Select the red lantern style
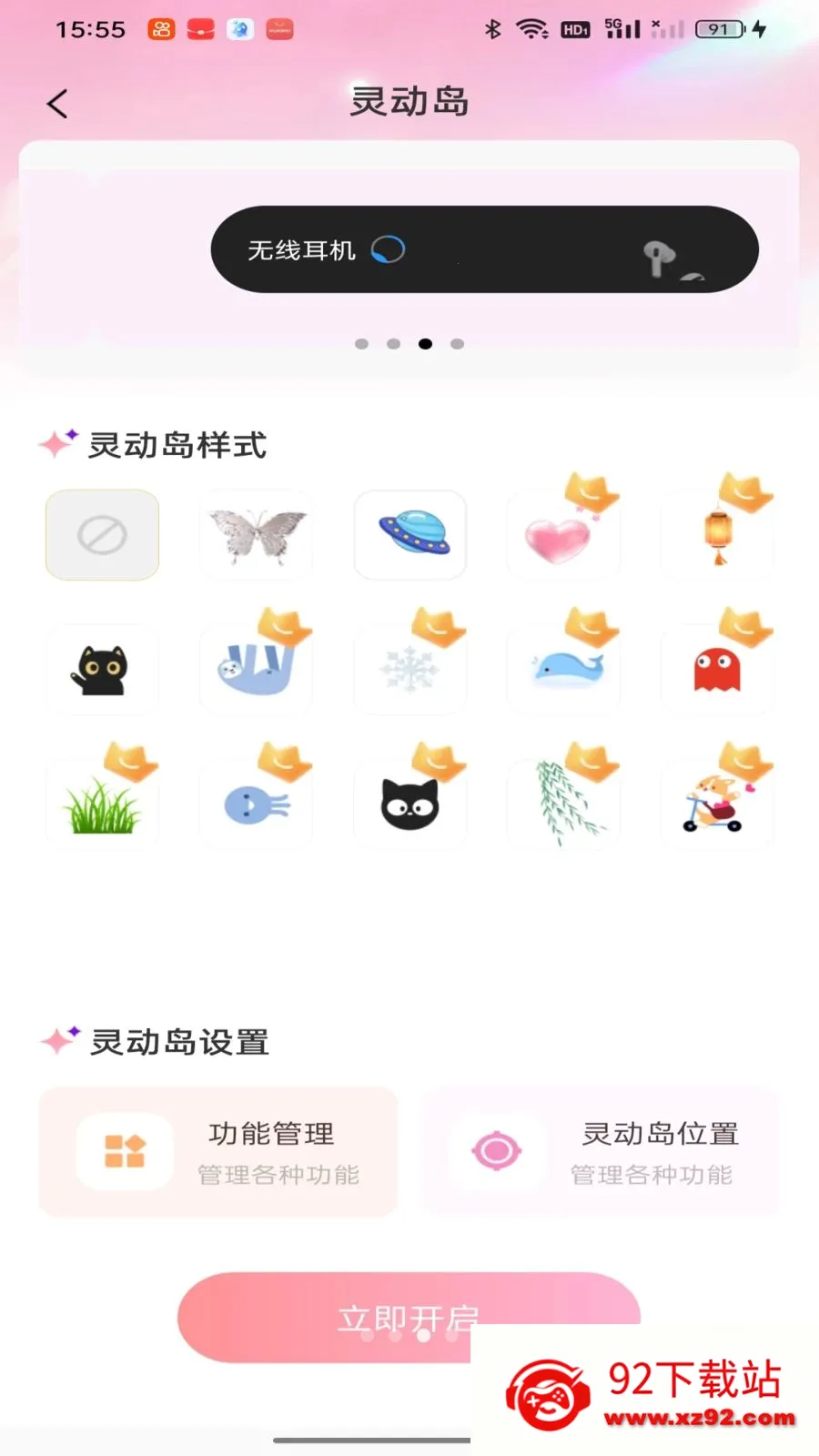Viewport: 819px width, 1456px height. point(717,537)
